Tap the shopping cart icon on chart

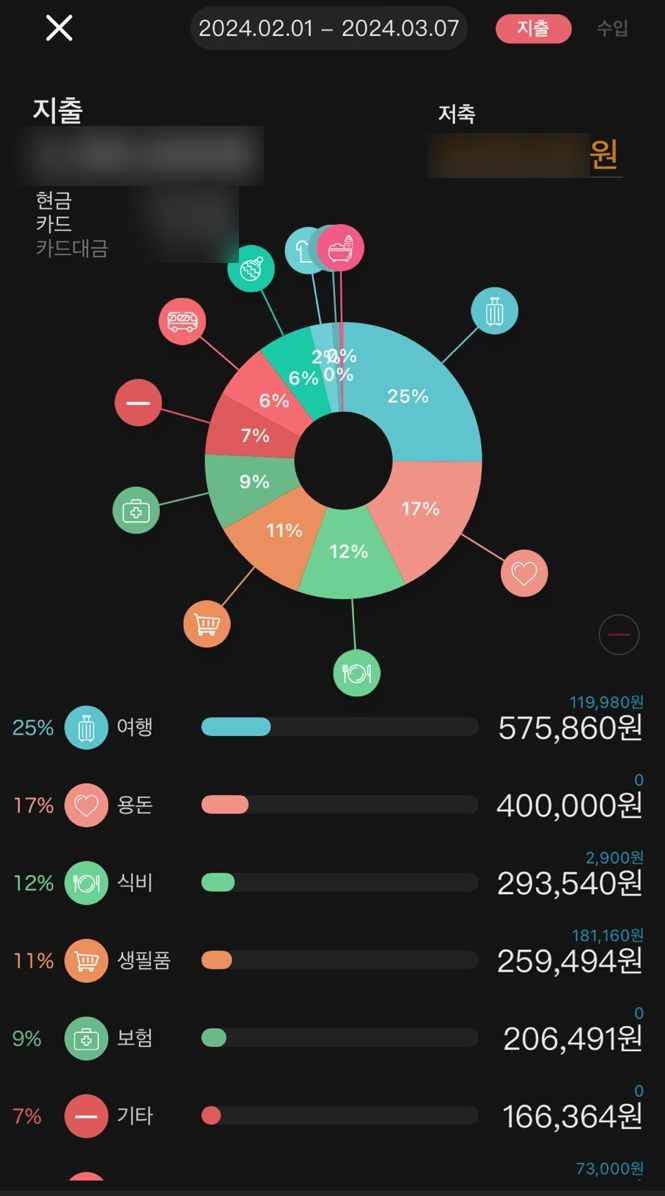[x=207, y=625]
